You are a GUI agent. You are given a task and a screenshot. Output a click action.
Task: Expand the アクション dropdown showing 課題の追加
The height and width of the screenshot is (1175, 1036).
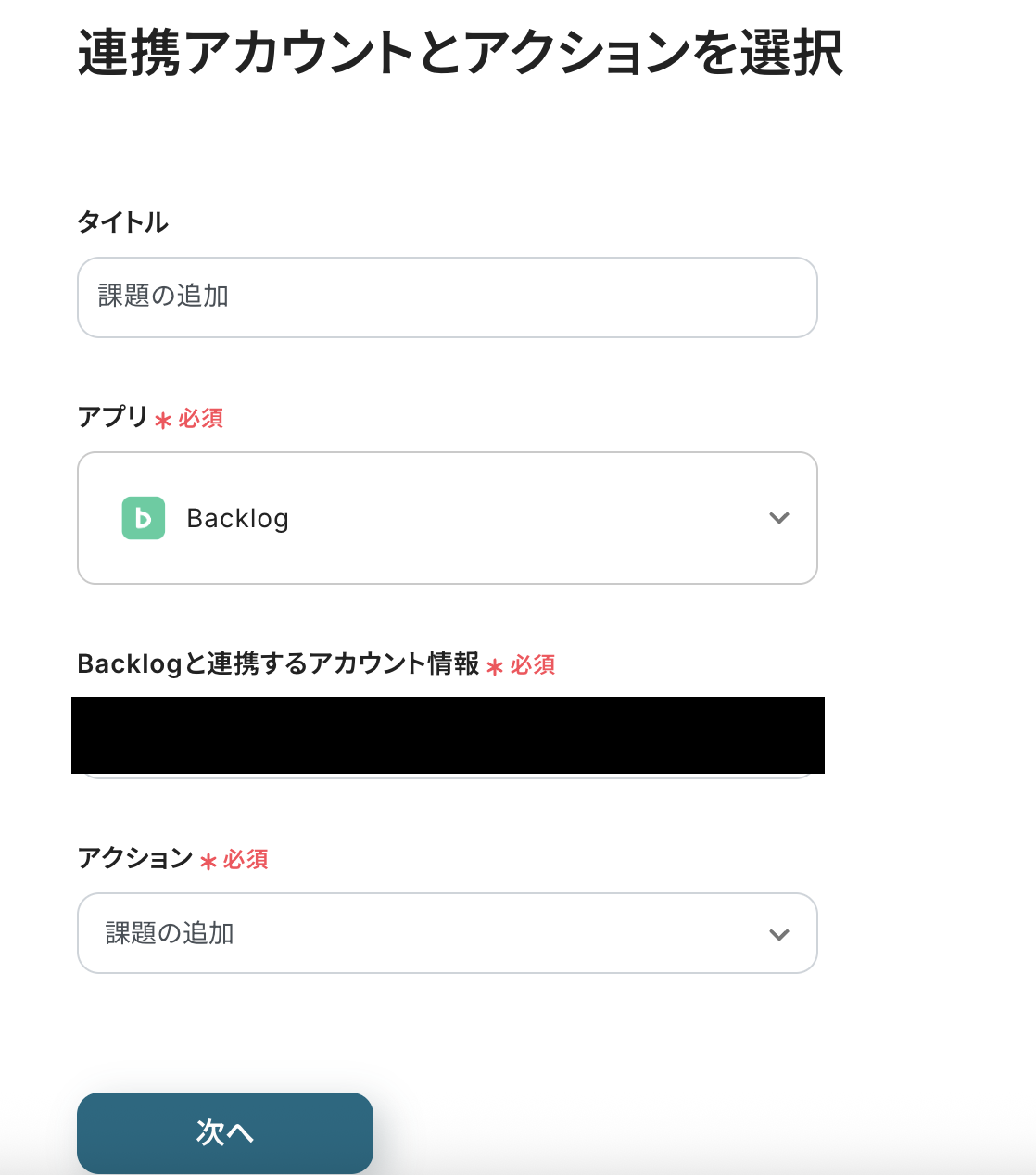click(447, 933)
